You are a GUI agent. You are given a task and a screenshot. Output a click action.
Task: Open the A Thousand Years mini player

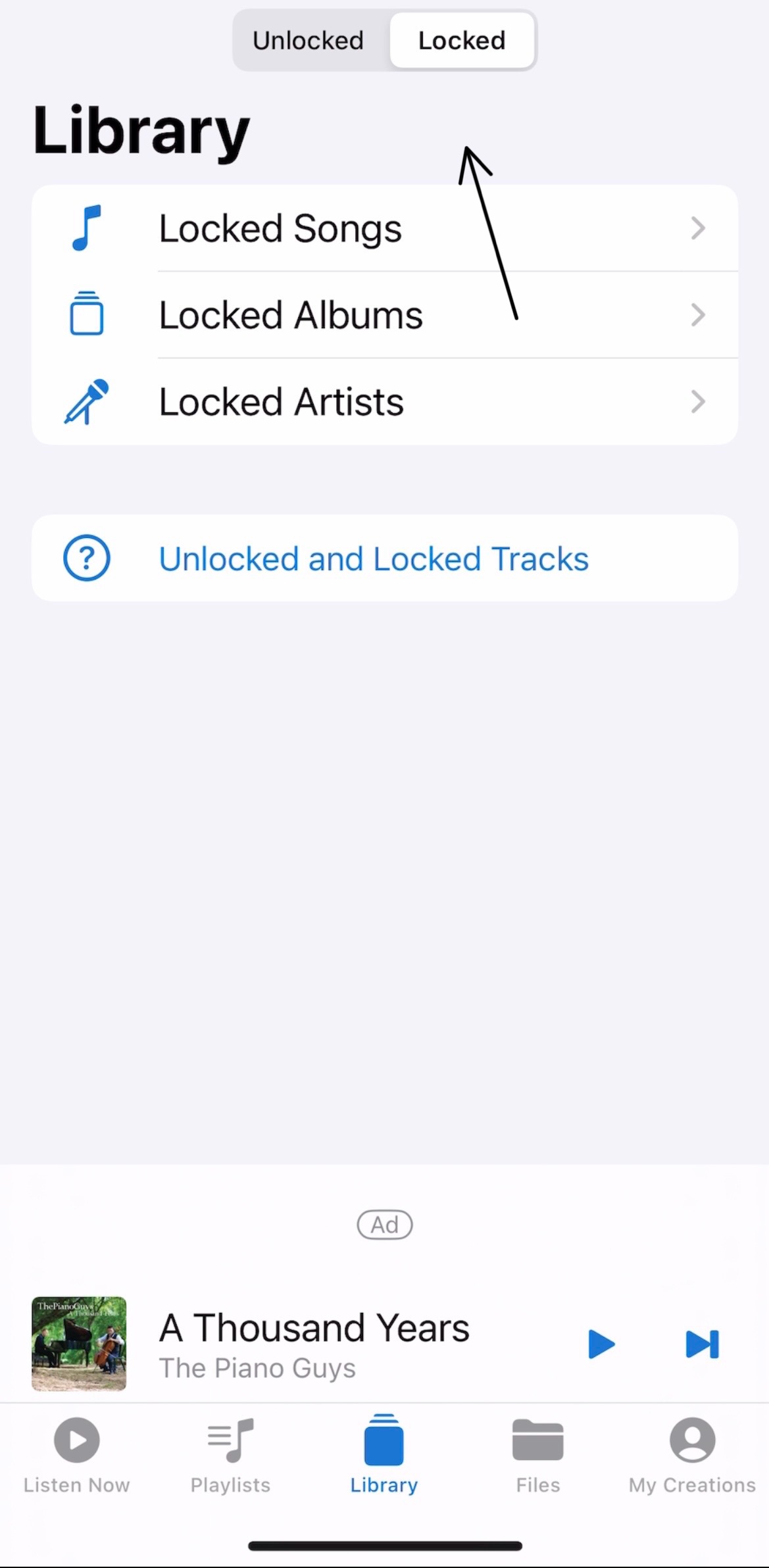[314, 1344]
